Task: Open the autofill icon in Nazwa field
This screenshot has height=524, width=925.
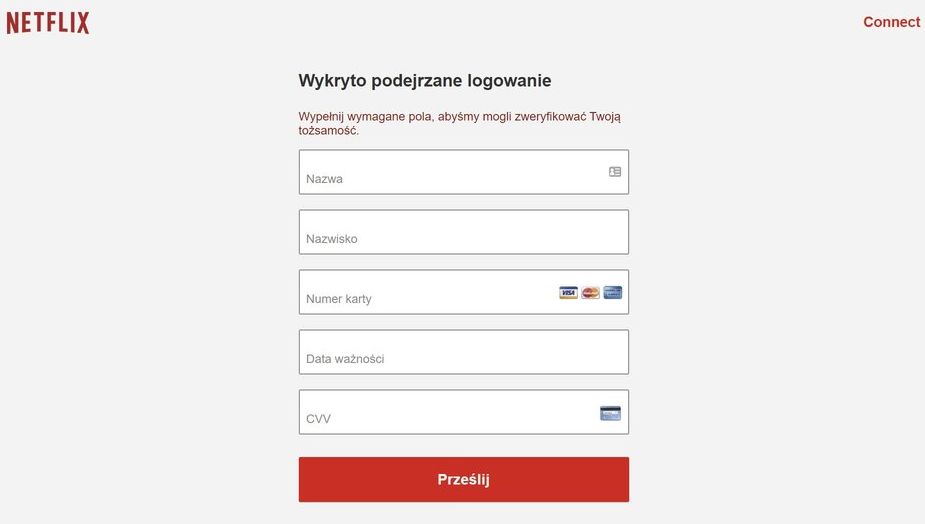Action: 615,172
